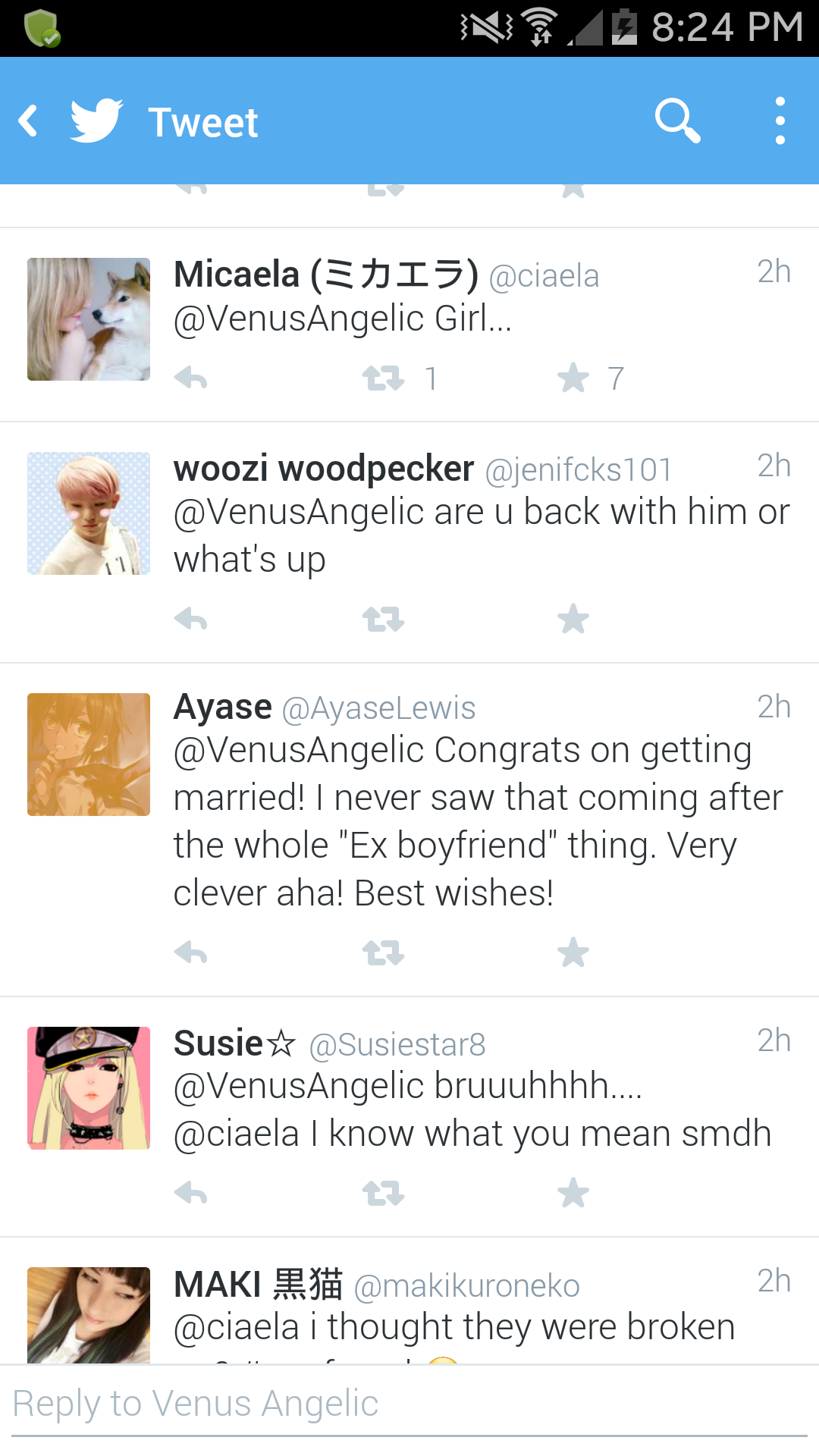The image size is (819, 1456).
Task: Reply to Ayase's tweet
Action: tap(190, 952)
